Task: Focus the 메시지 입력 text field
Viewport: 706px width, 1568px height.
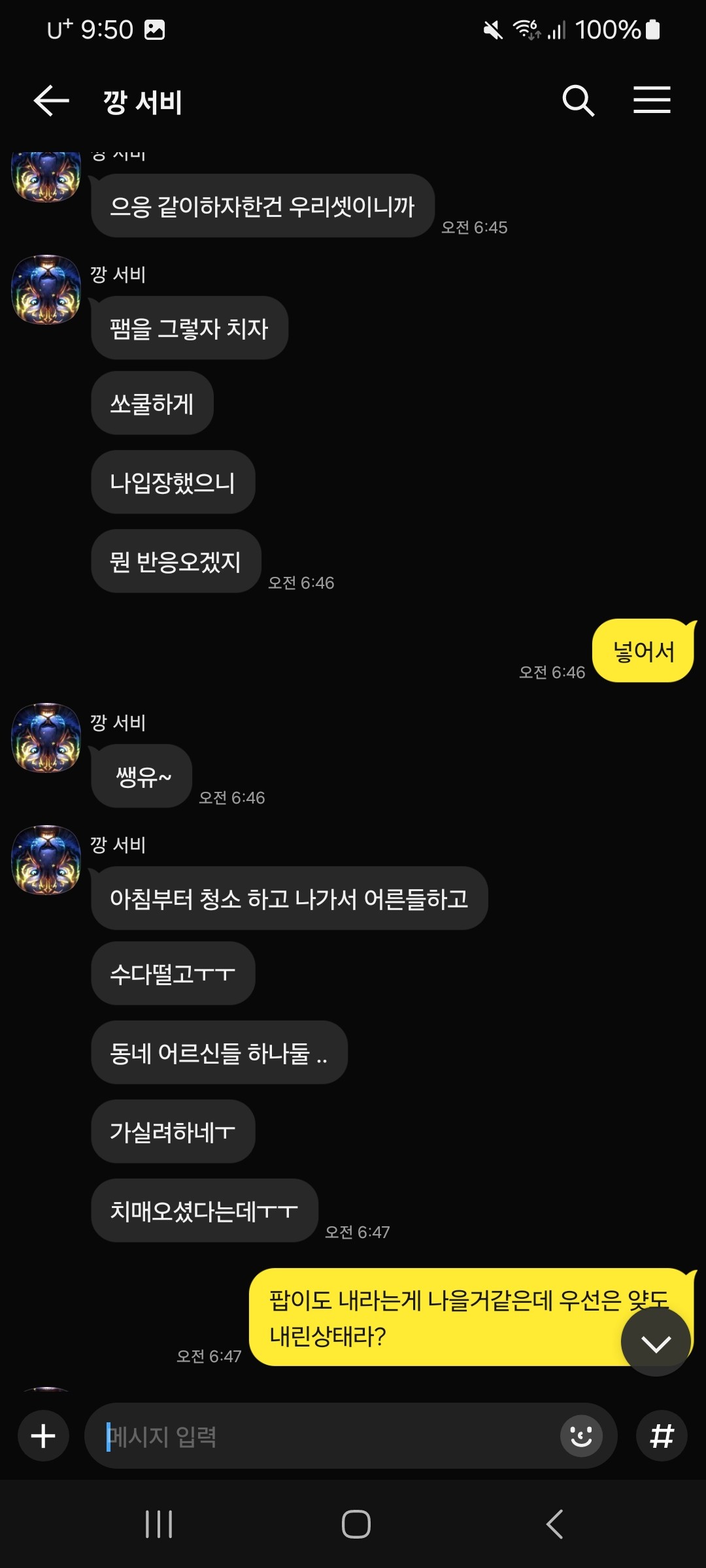Action: (x=327, y=1435)
